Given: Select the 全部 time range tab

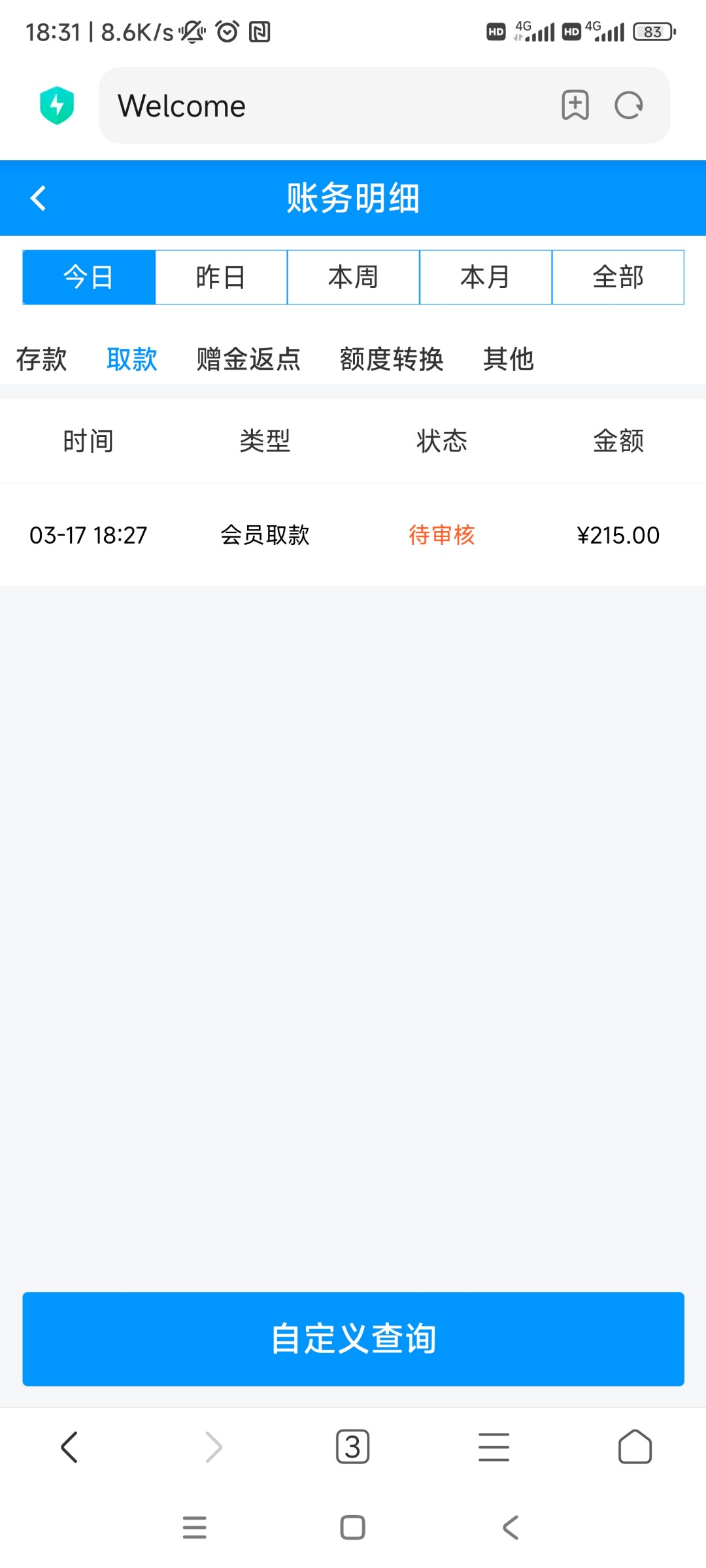Looking at the screenshot, I should [618, 276].
